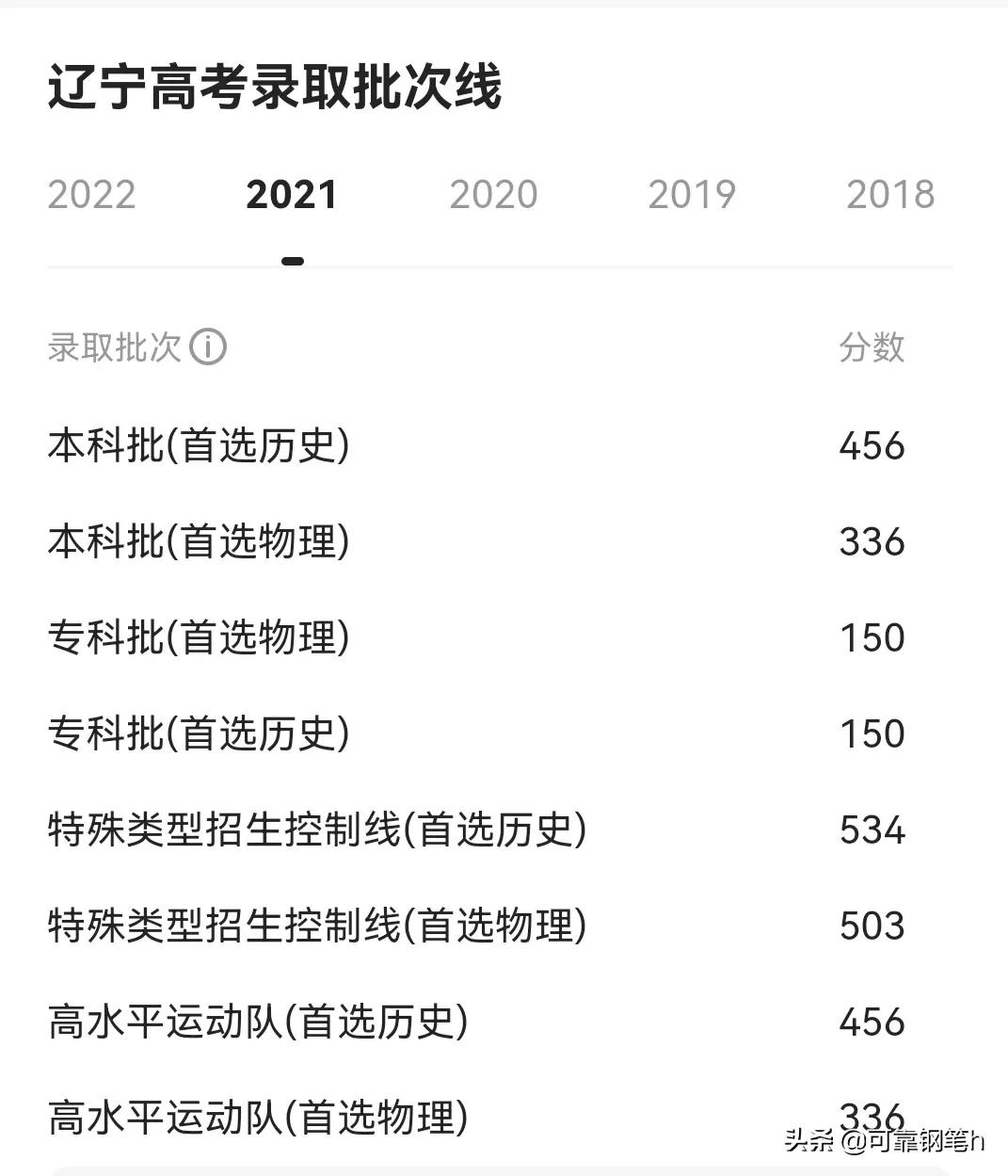Image resolution: width=1008 pixels, height=1176 pixels.
Task: Open the 2022 year tab
Action: pos(91,195)
